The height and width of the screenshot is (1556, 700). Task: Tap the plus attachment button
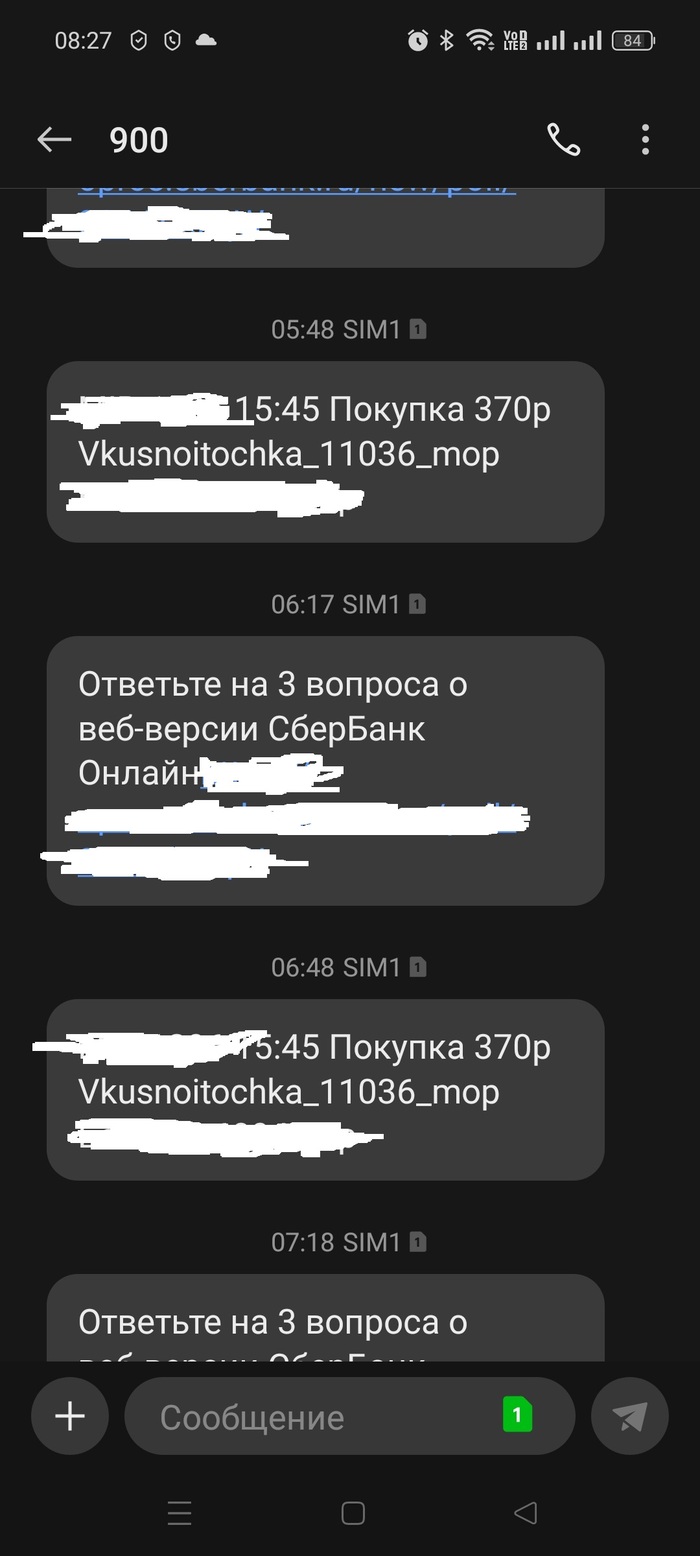point(70,1416)
